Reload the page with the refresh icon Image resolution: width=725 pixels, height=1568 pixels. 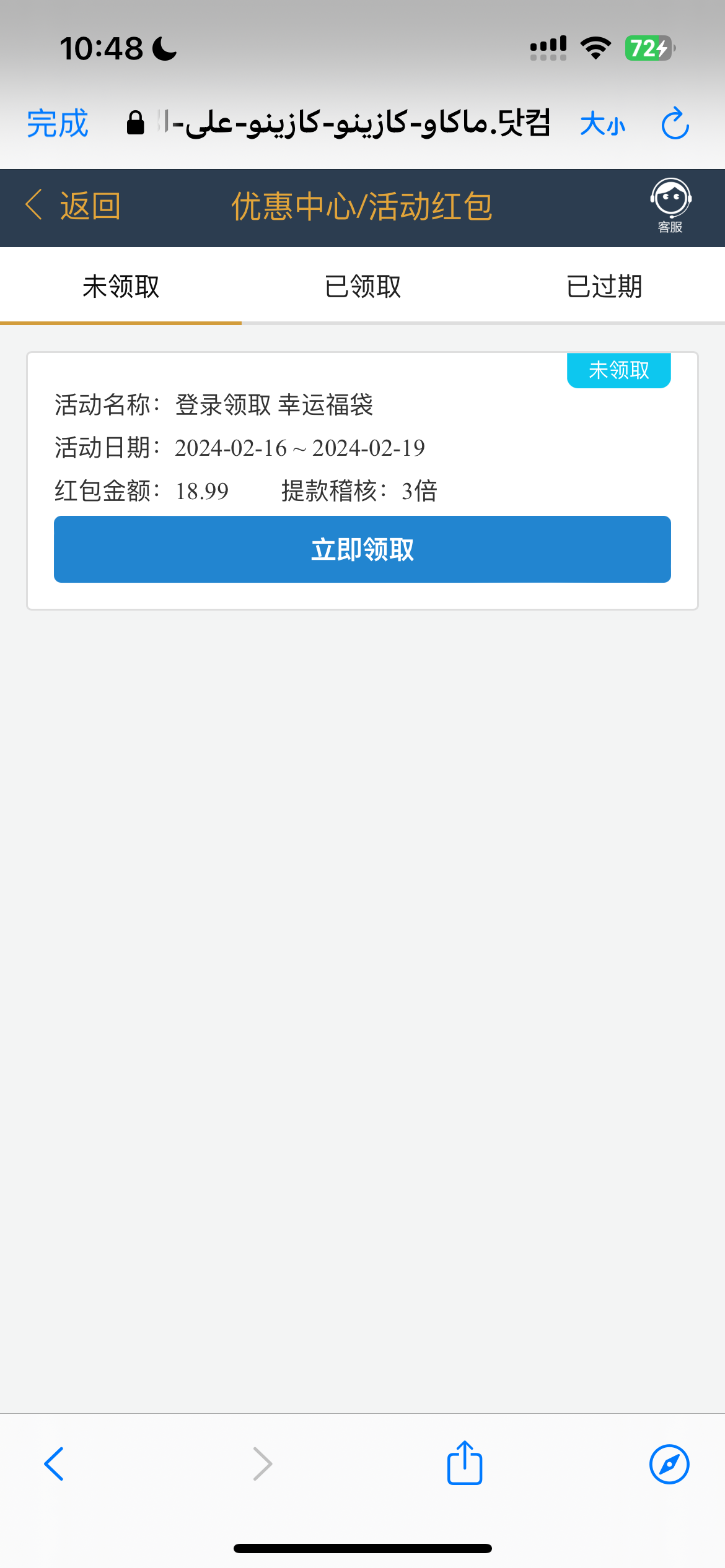click(x=675, y=124)
